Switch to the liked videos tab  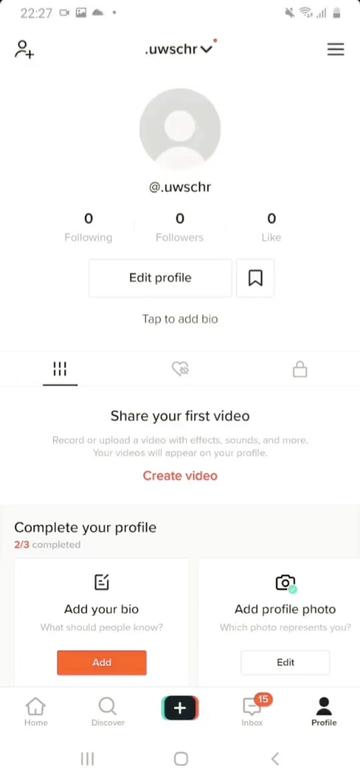point(180,369)
